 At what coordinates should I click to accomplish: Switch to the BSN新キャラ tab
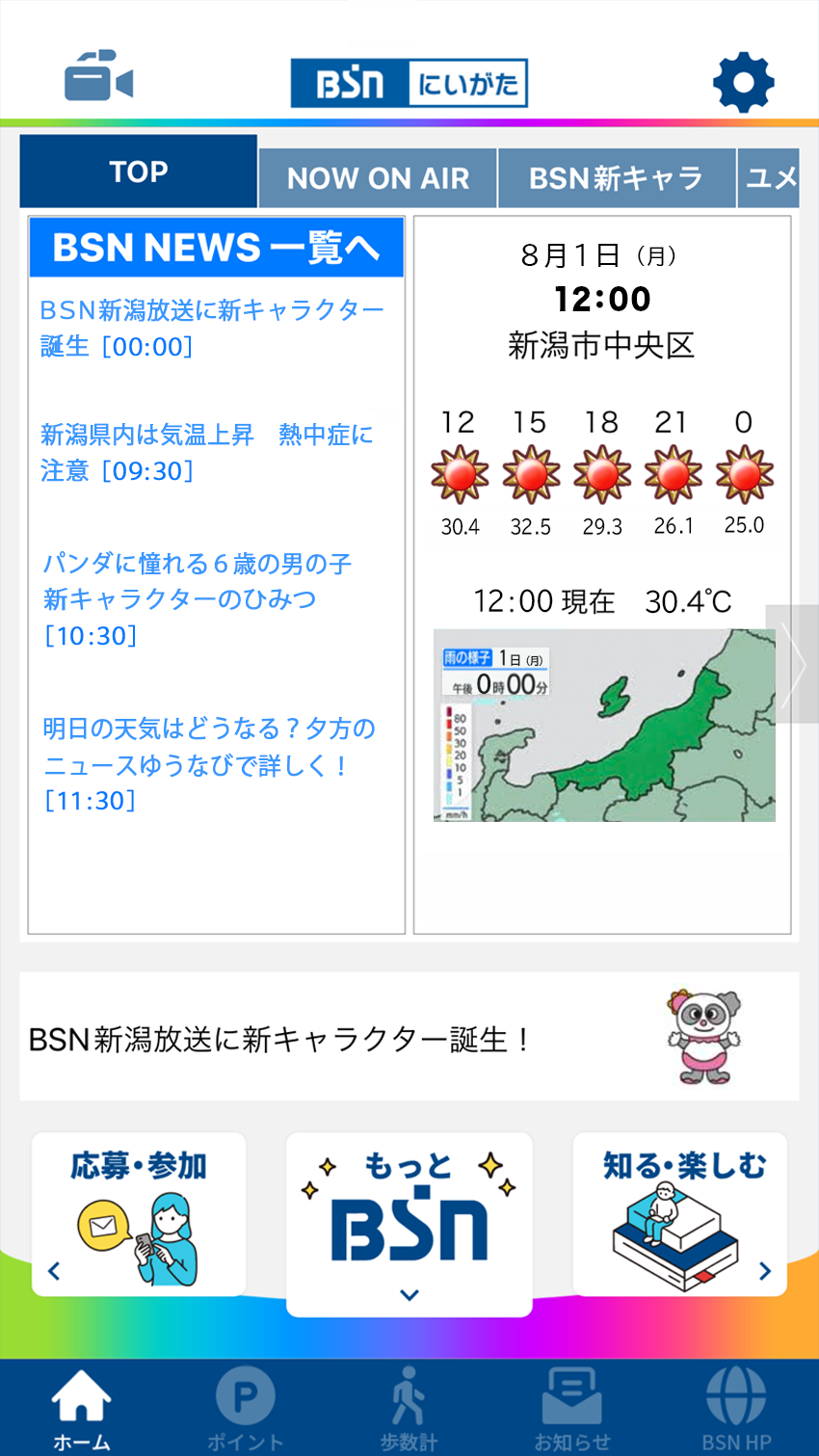[x=617, y=178]
